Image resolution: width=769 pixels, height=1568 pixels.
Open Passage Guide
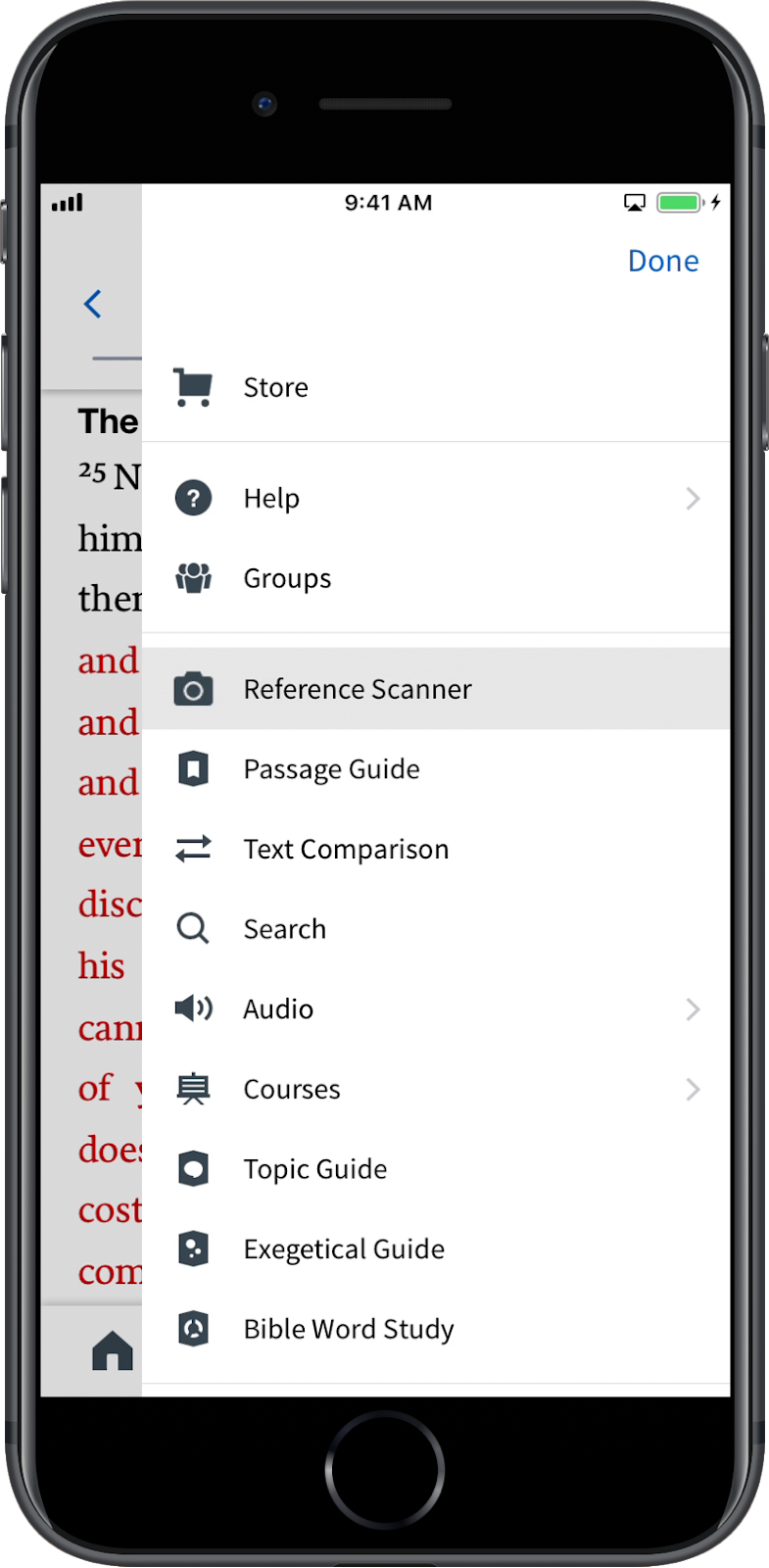436,769
